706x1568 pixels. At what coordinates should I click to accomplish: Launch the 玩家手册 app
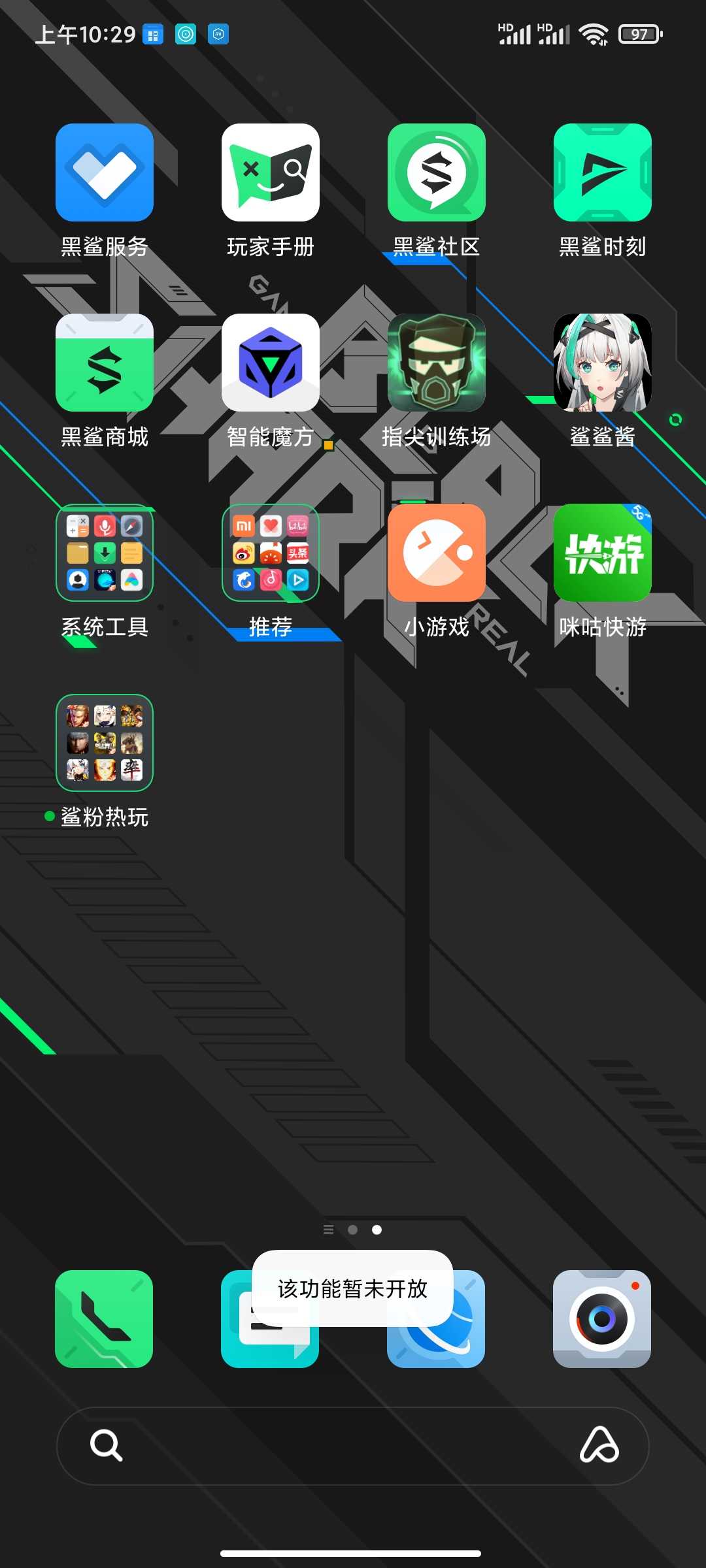click(271, 172)
